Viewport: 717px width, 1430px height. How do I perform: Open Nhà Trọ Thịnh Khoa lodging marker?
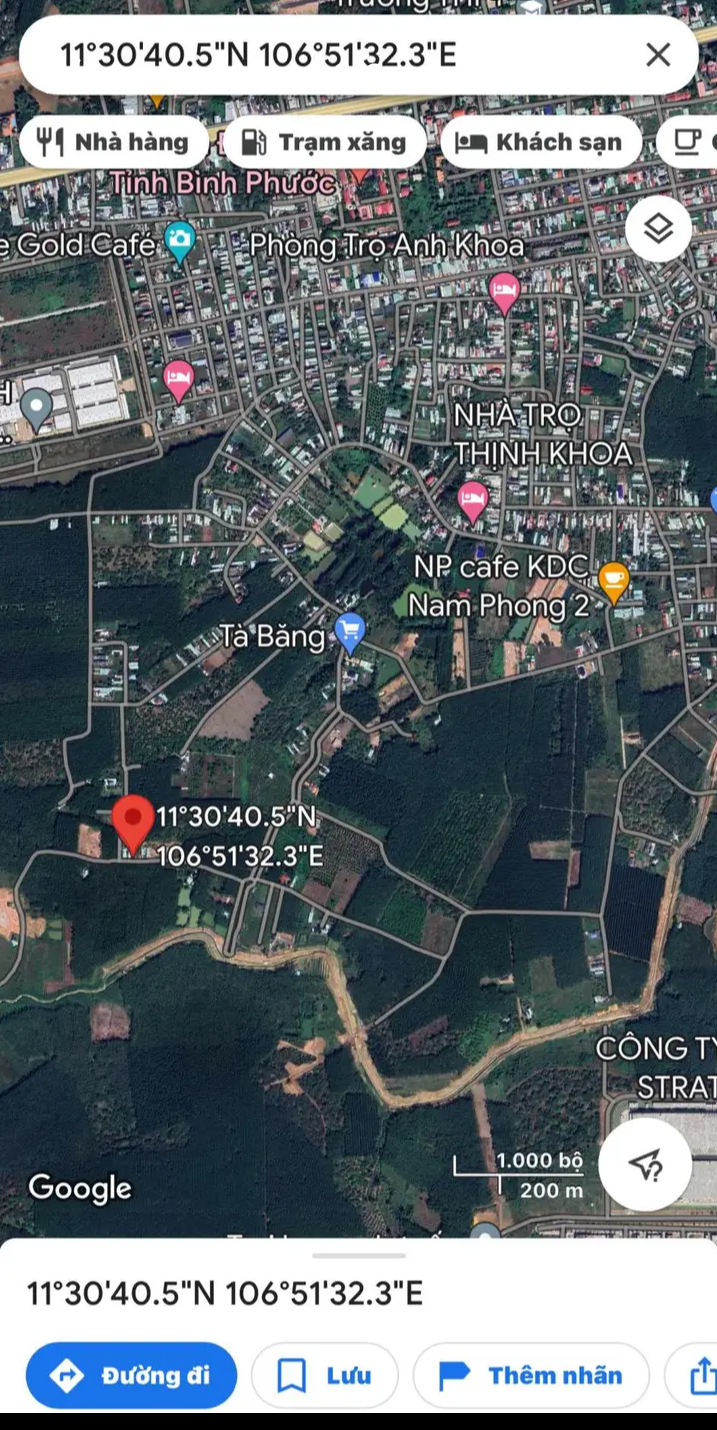point(472,498)
